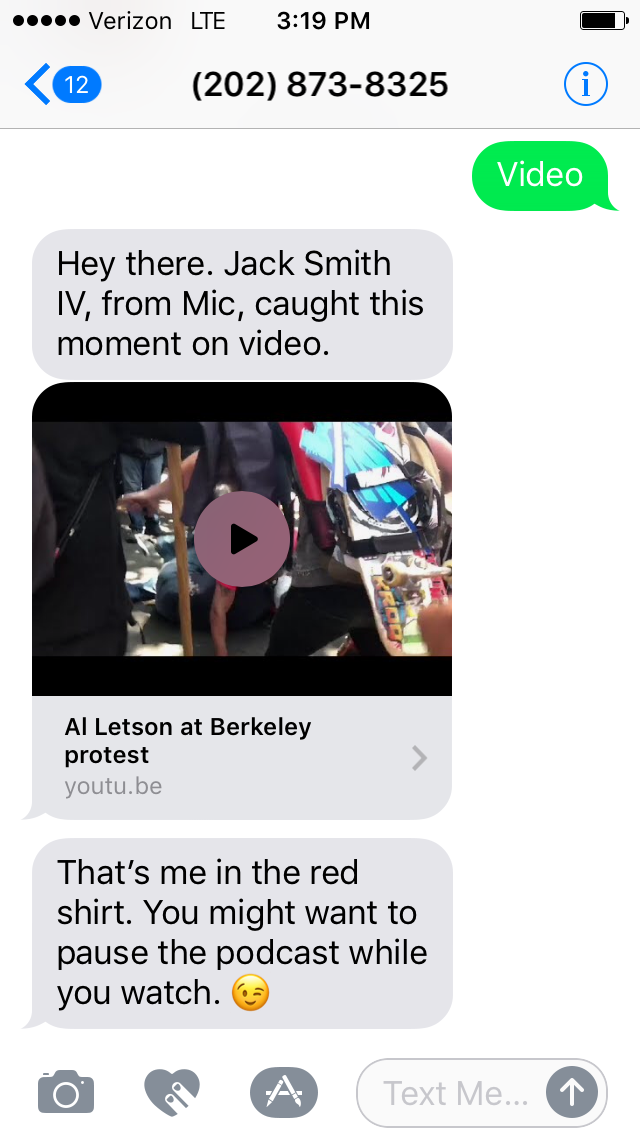
Task: Open contact details info icon
Action: click(x=585, y=85)
